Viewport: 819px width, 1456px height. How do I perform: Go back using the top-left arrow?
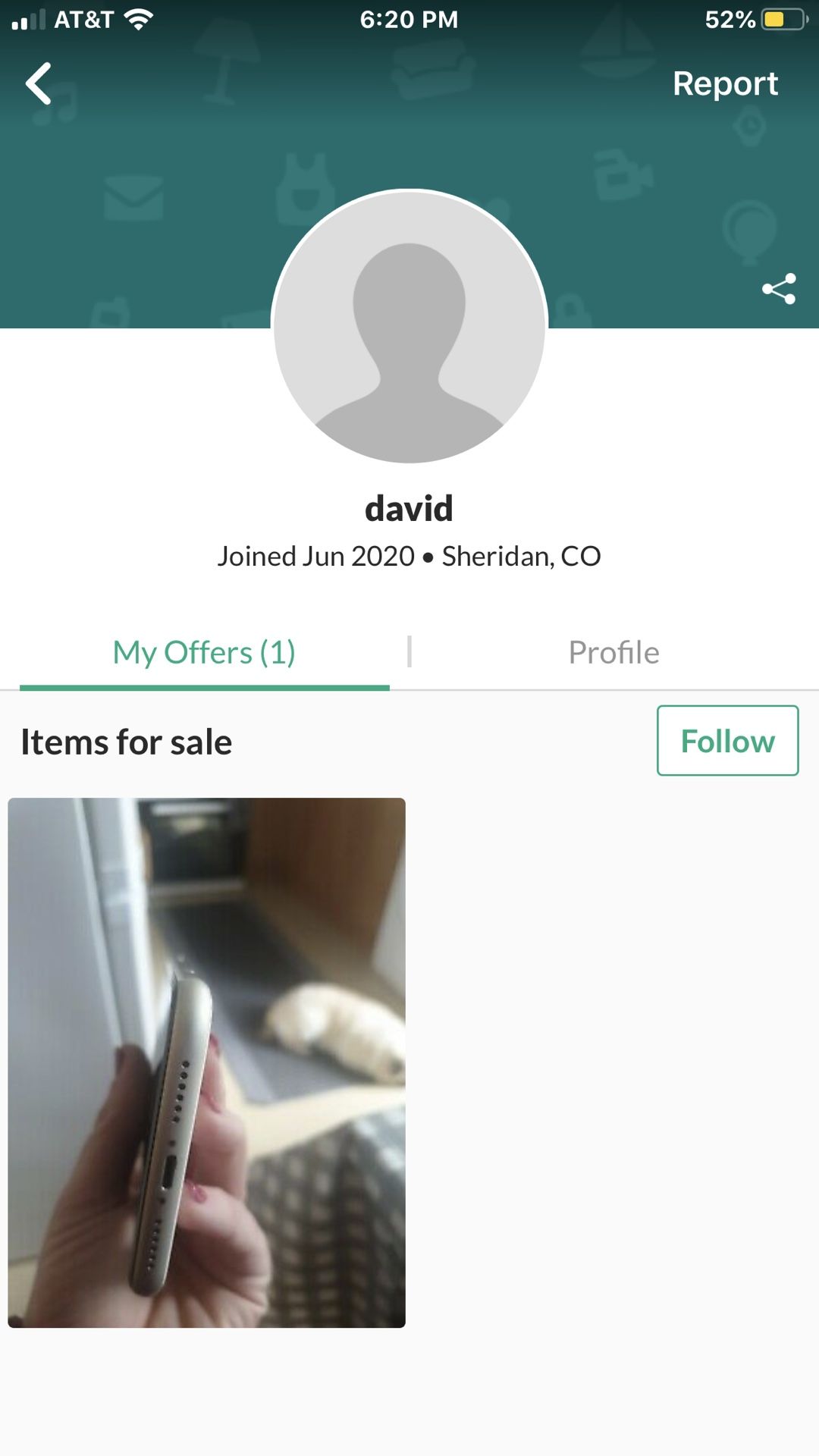(39, 83)
